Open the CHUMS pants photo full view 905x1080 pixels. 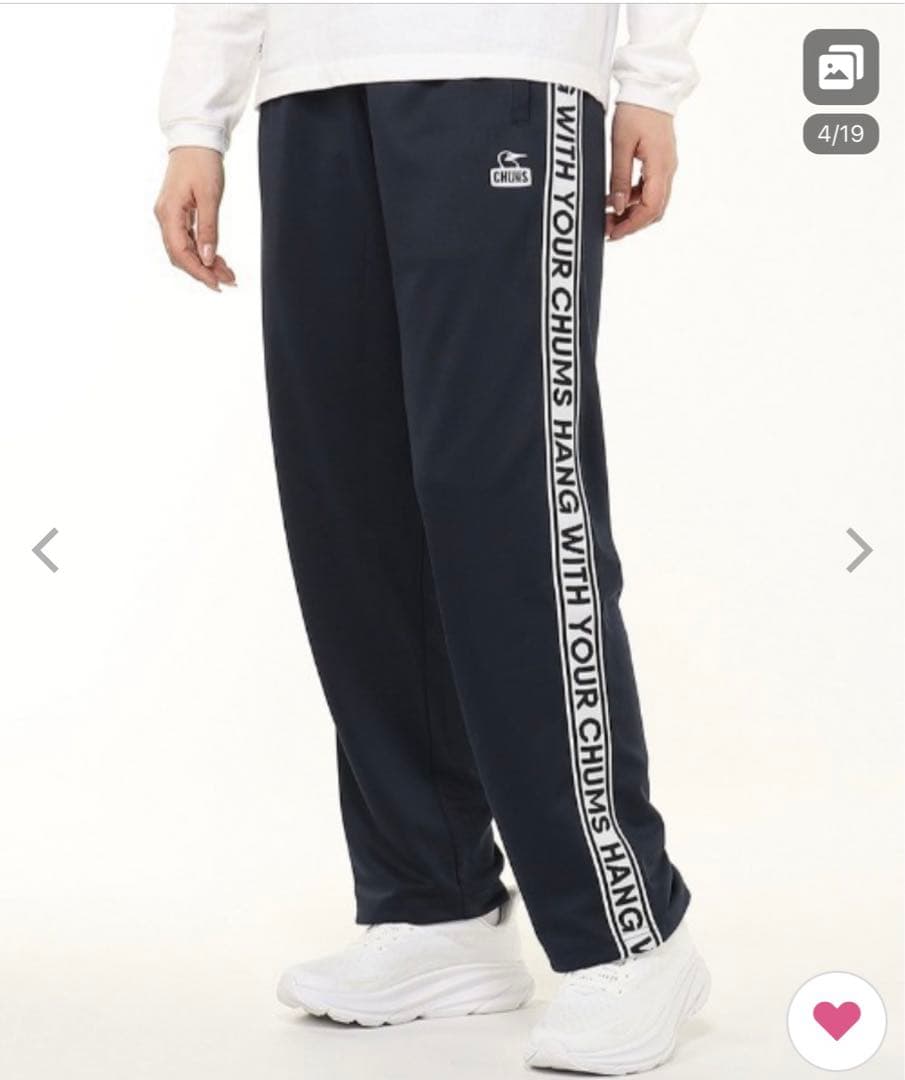click(452, 541)
